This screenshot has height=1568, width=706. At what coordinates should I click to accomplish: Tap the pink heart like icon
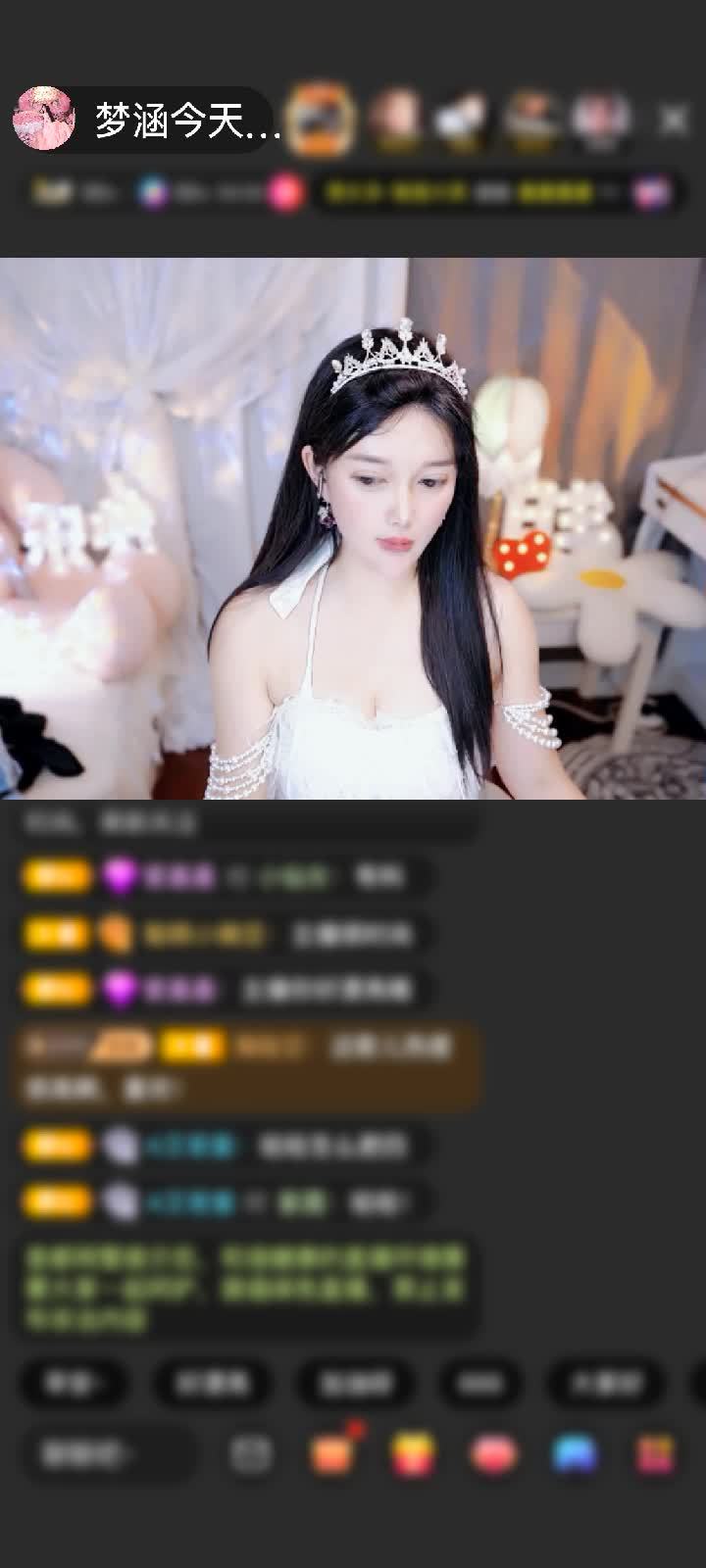click(x=493, y=1454)
